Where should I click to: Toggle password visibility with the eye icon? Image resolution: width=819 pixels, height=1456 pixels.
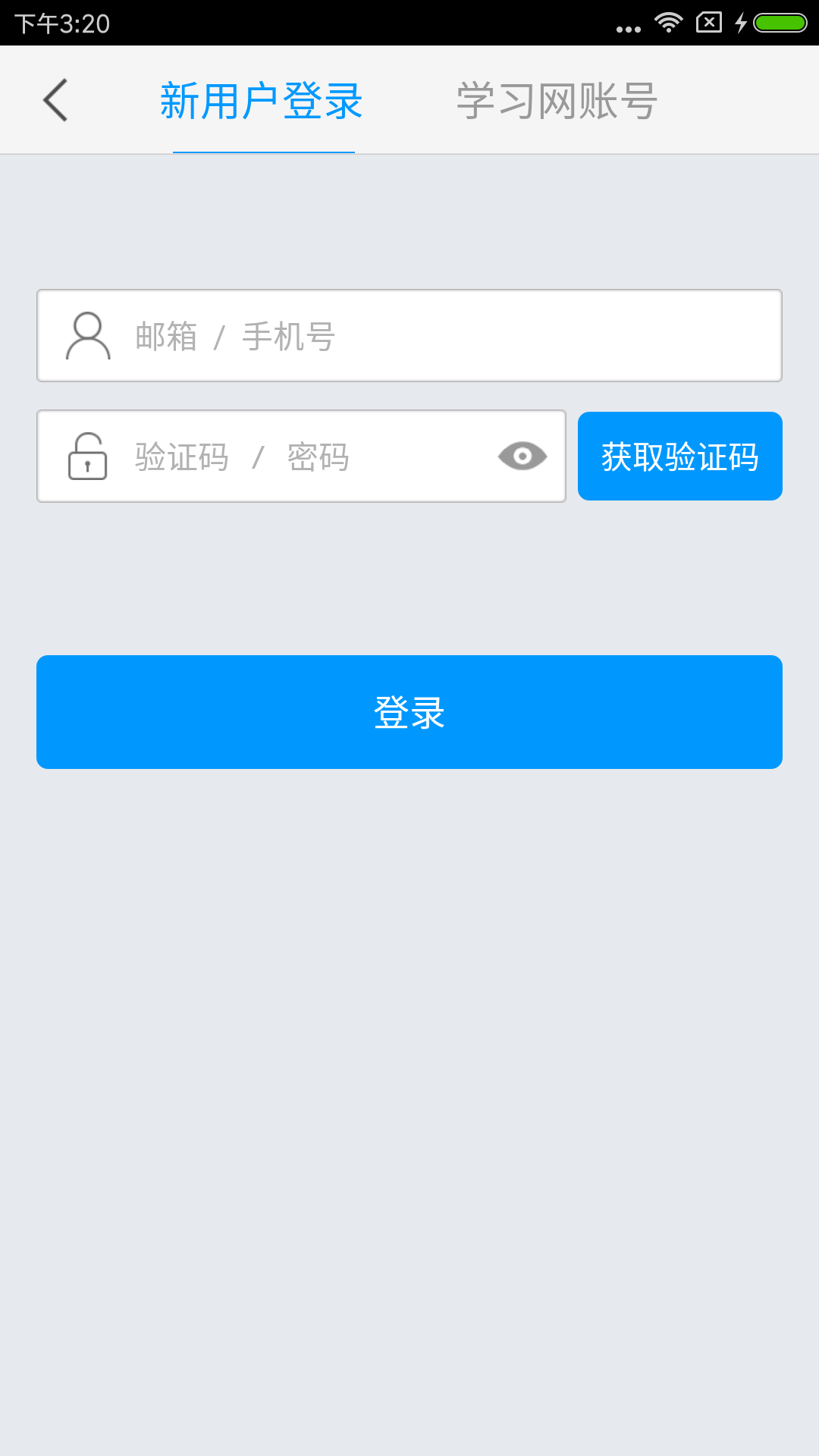click(x=523, y=456)
